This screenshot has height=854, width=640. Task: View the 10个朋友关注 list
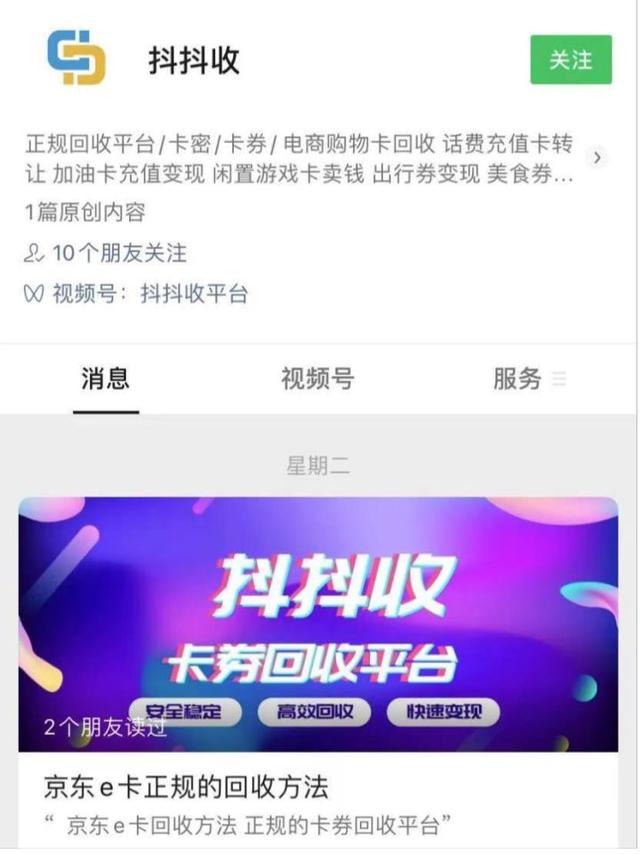118,253
